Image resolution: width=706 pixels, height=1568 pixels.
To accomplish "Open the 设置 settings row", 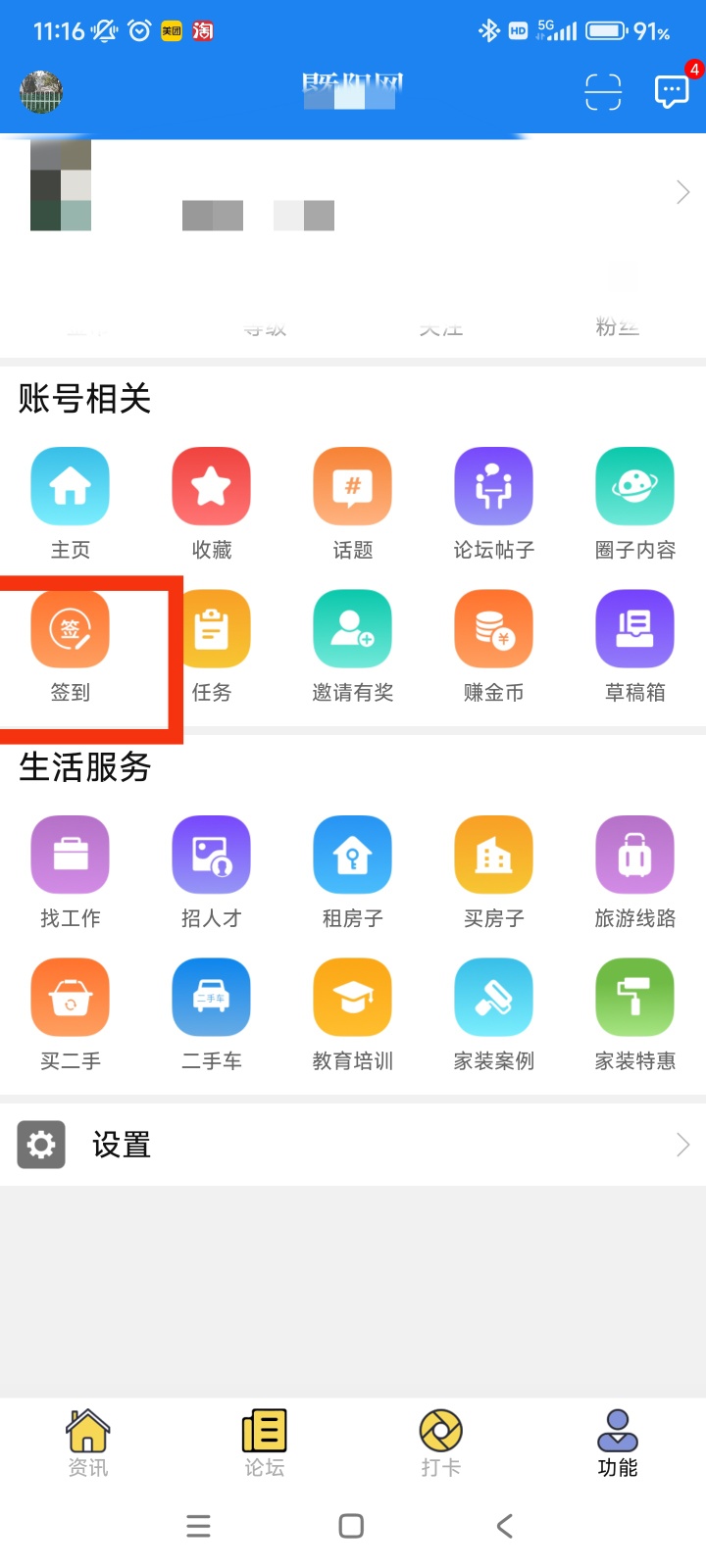I will coord(353,1145).
